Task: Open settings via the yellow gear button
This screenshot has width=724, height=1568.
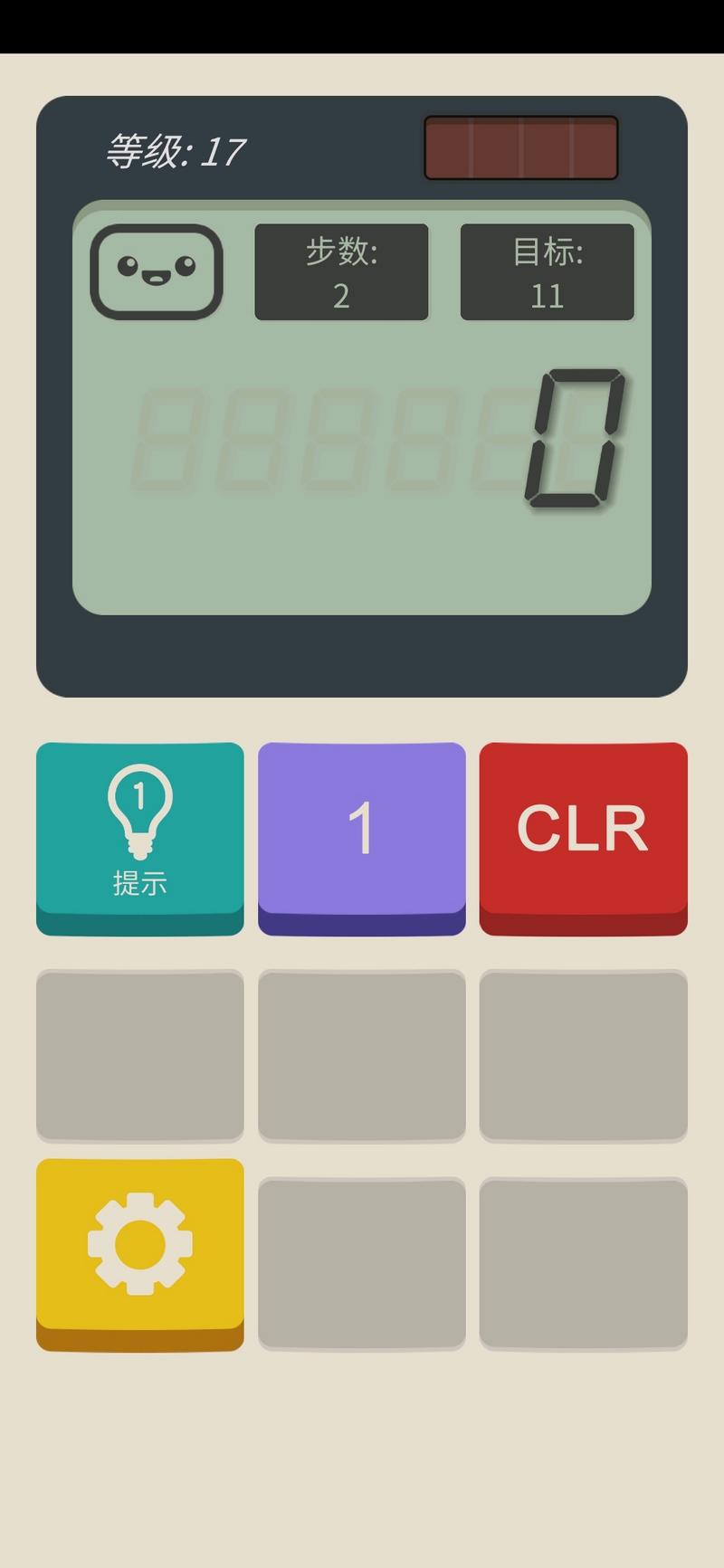Action: click(139, 1254)
